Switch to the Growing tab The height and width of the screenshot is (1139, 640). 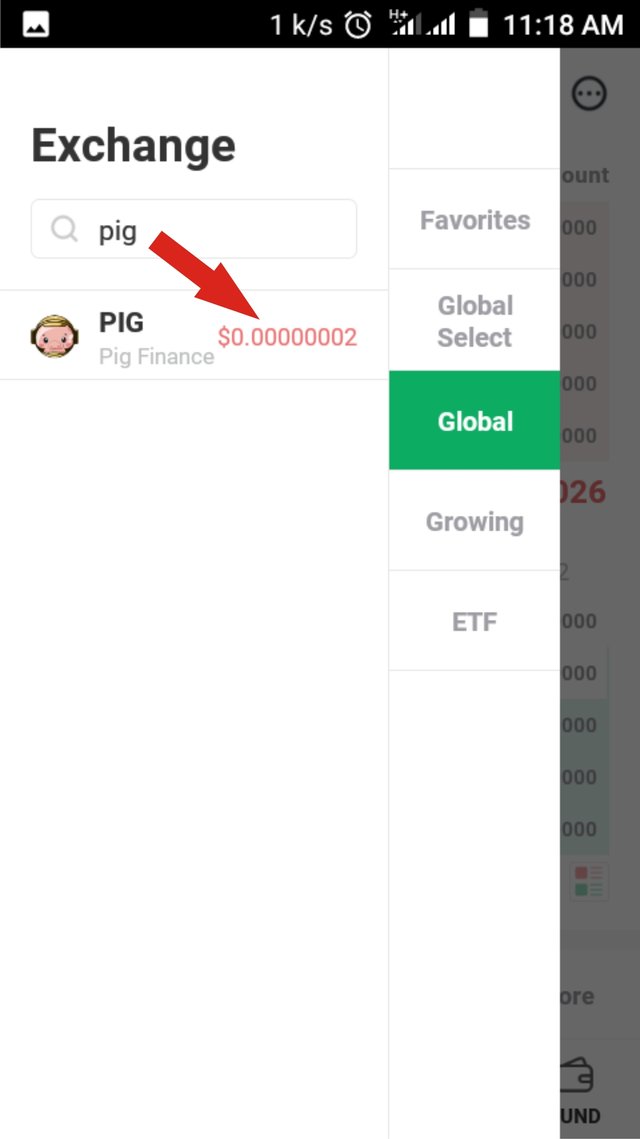474,521
